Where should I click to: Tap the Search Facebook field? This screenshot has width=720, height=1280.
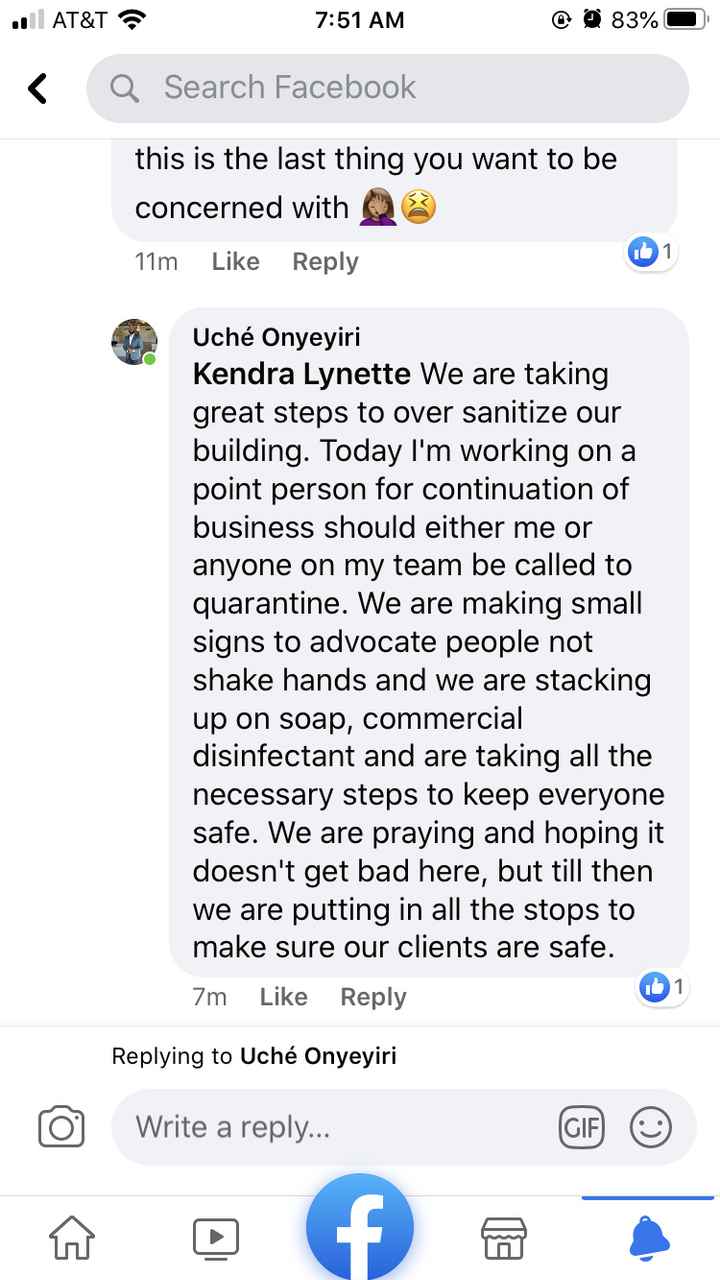tap(388, 88)
